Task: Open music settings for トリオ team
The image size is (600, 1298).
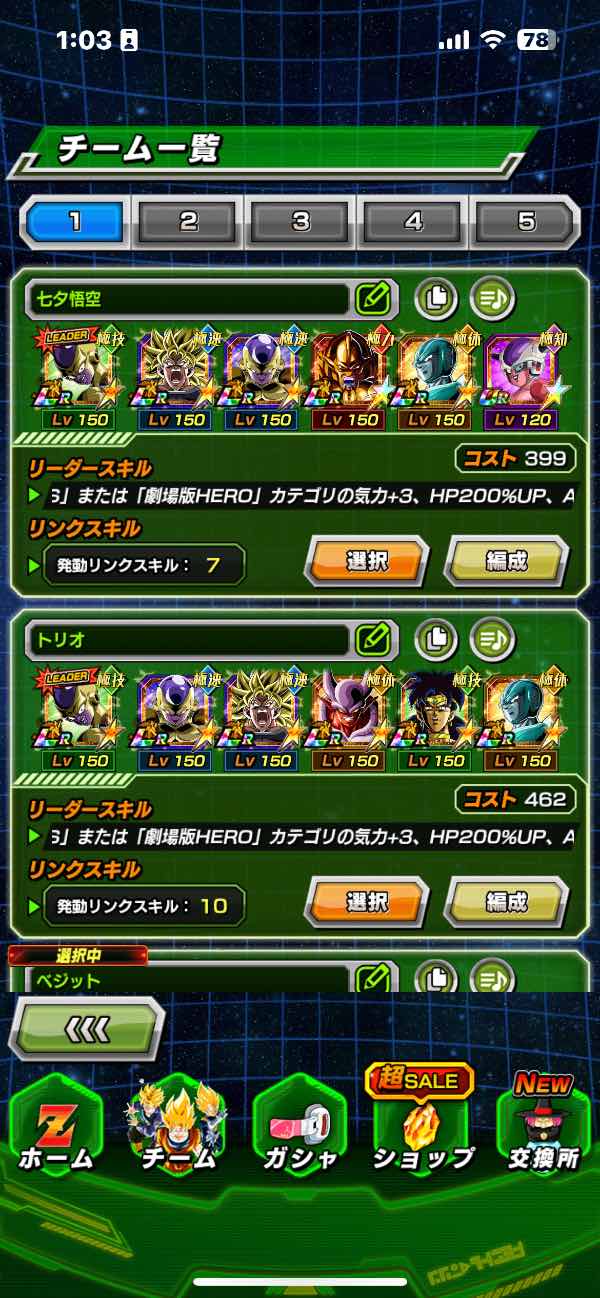Action: (492, 637)
